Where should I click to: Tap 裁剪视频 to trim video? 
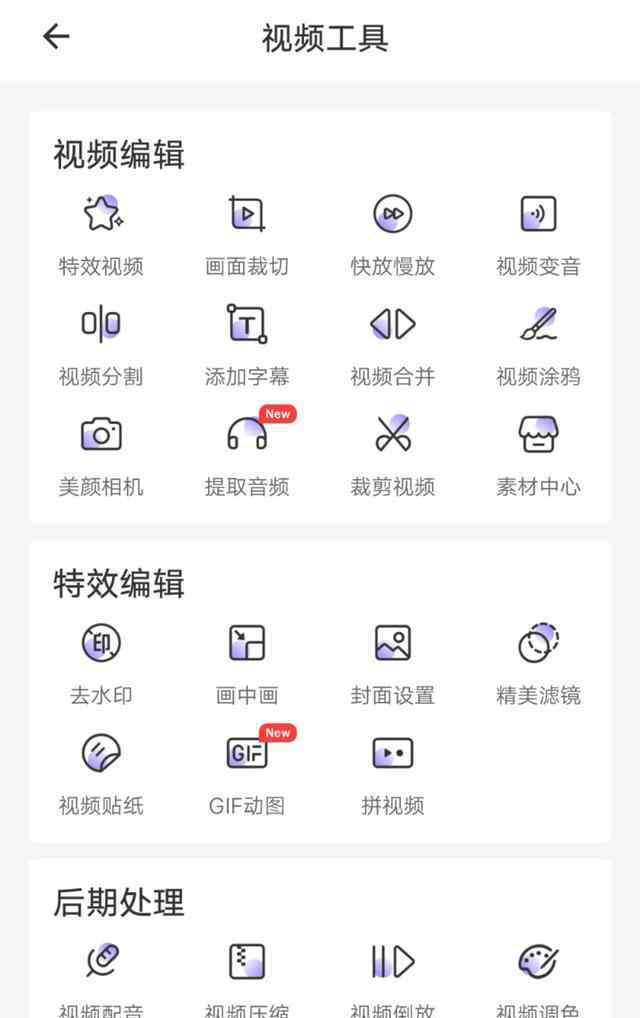[x=393, y=453]
